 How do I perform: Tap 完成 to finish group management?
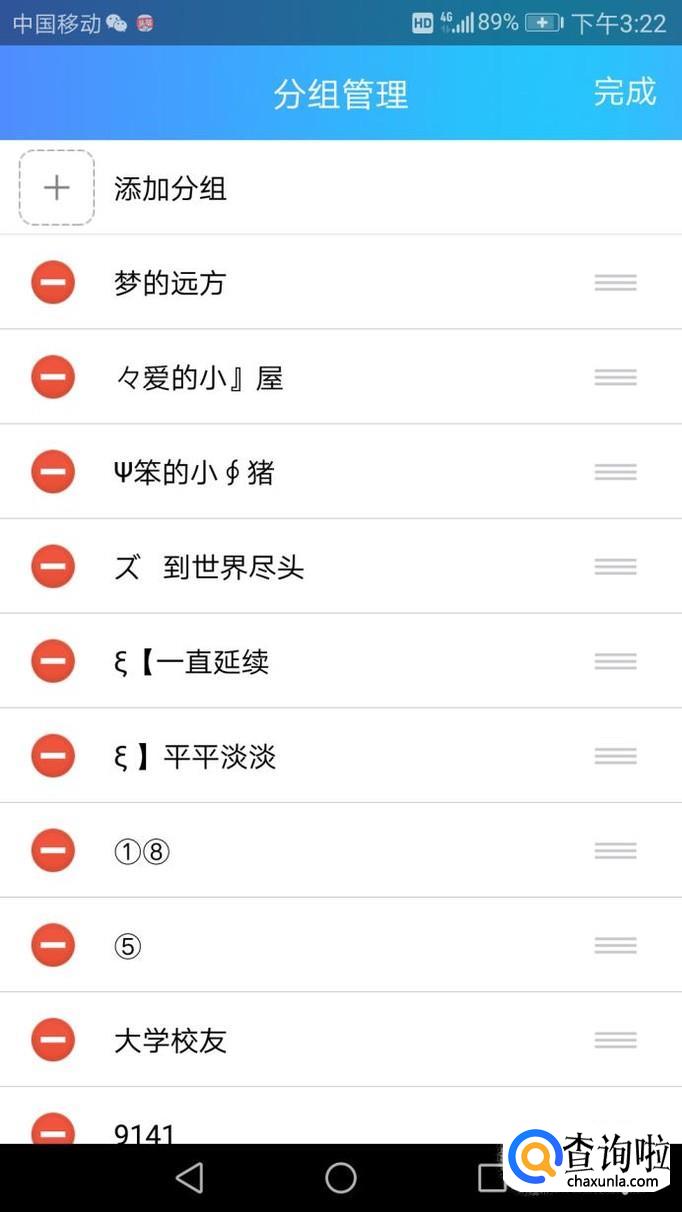(625, 92)
